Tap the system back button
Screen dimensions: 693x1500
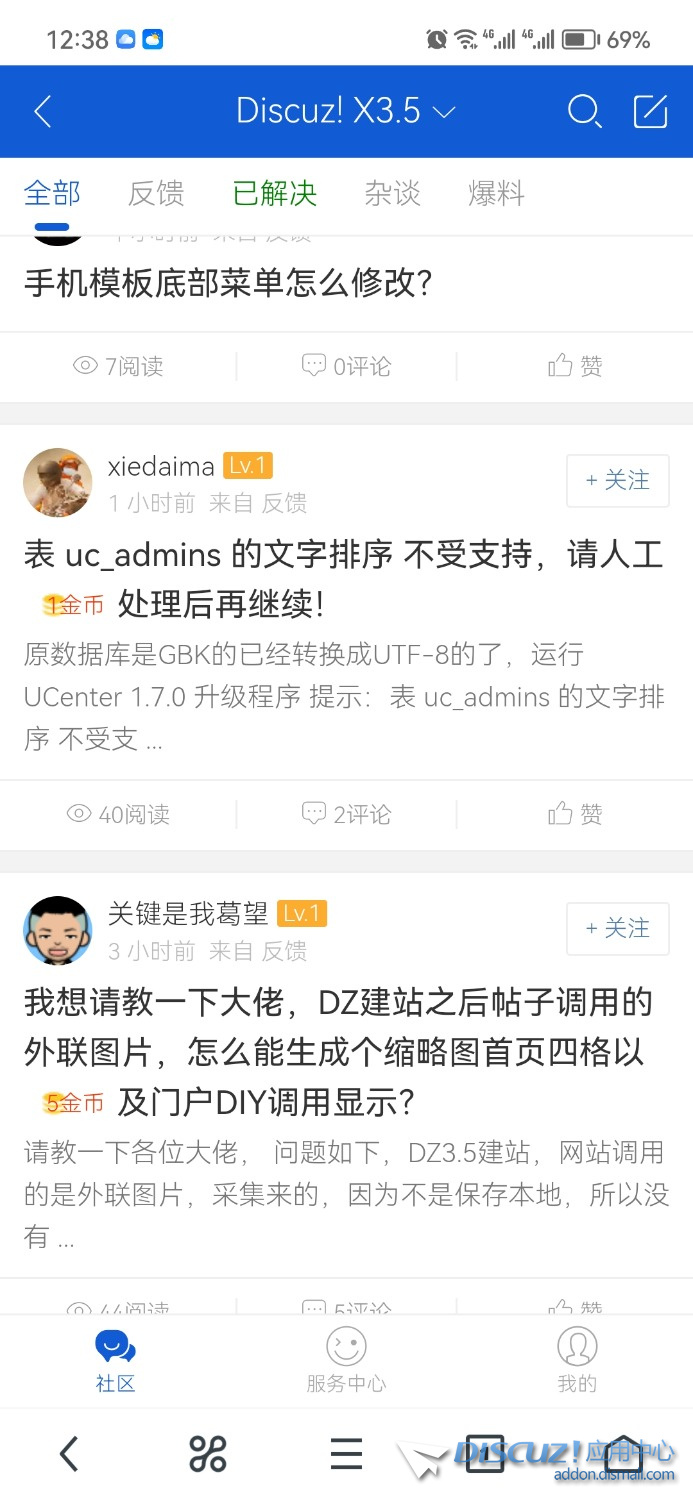pos(68,1454)
